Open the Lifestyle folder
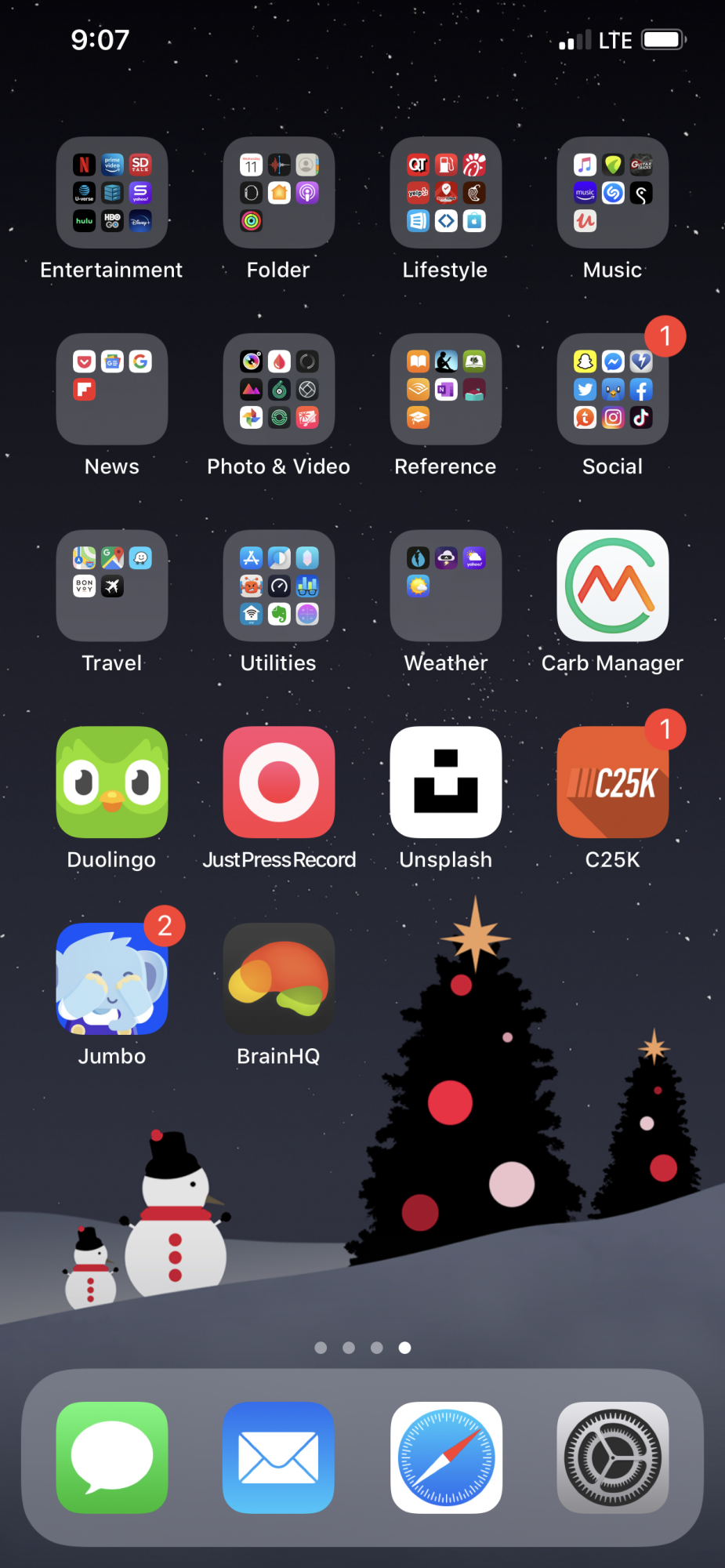The height and width of the screenshot is (1568, 725). [x=446, y=193]
